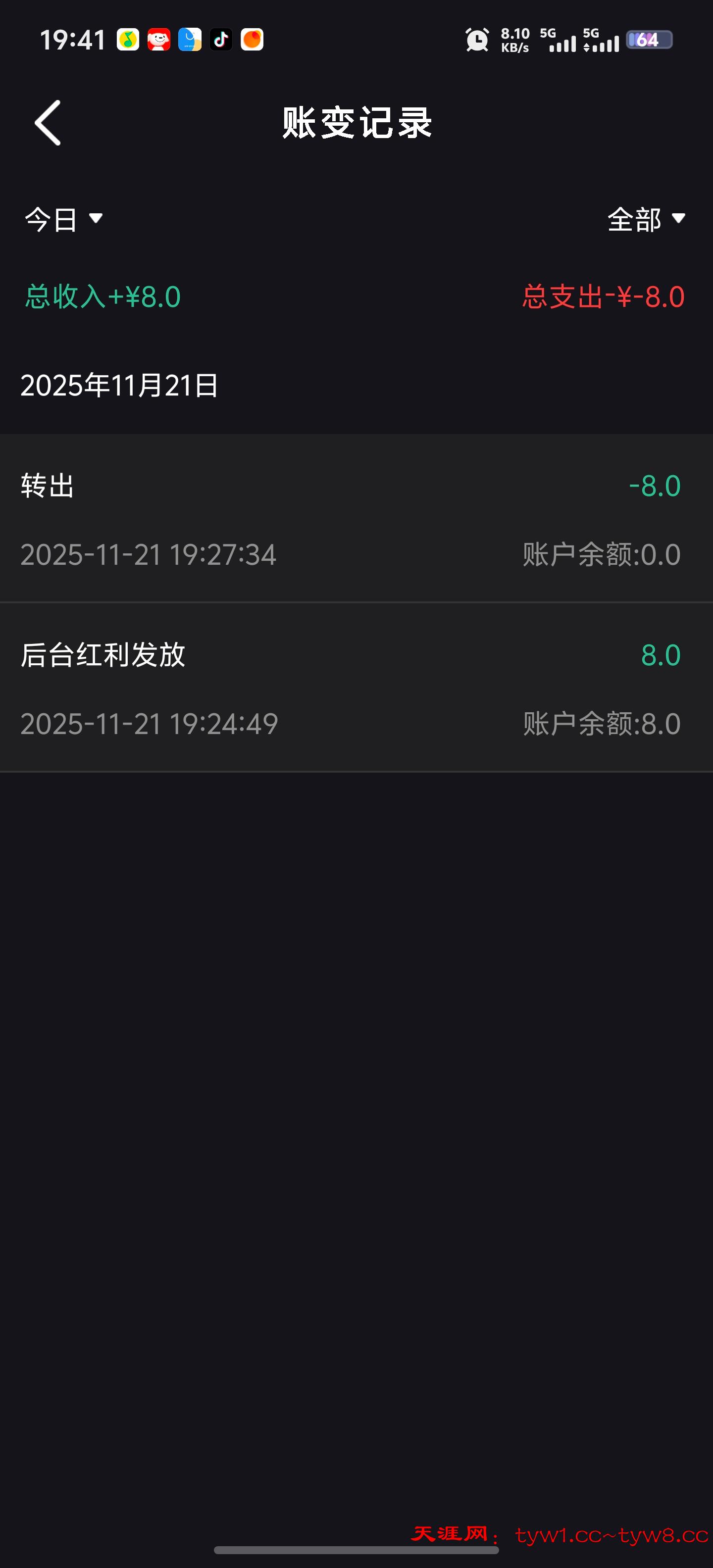This screenshot has width=713, height=1568.
Task: Tap the back arrow to leave 账变记录
Action: coord(48,122)
